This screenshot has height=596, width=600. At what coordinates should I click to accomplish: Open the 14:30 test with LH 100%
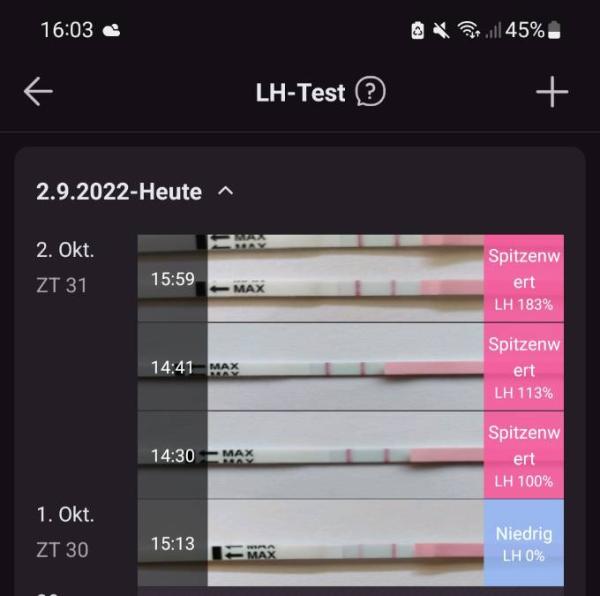click(x=350, y=455)
